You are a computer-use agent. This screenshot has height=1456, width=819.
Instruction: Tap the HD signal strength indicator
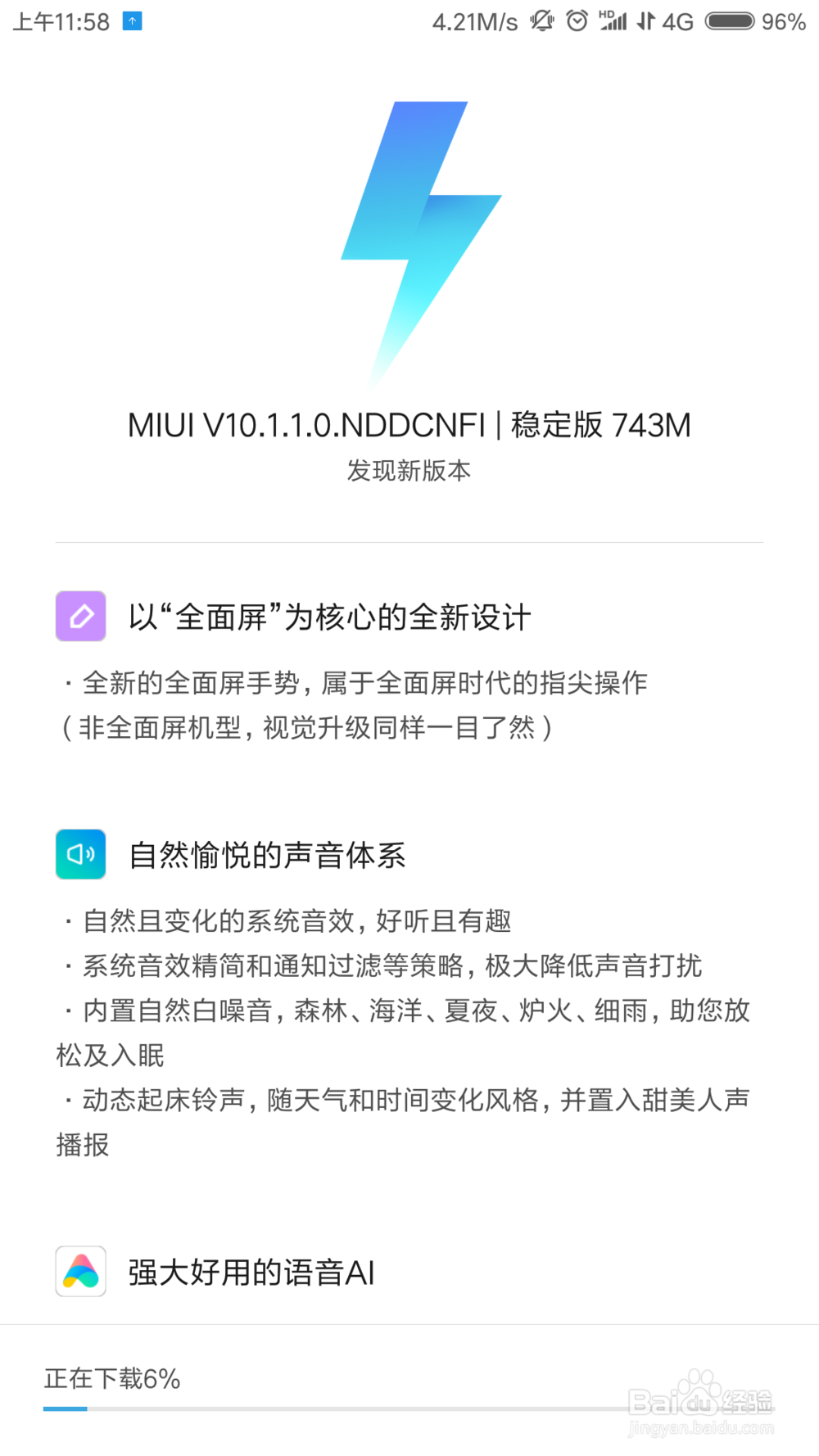[613, 21]
